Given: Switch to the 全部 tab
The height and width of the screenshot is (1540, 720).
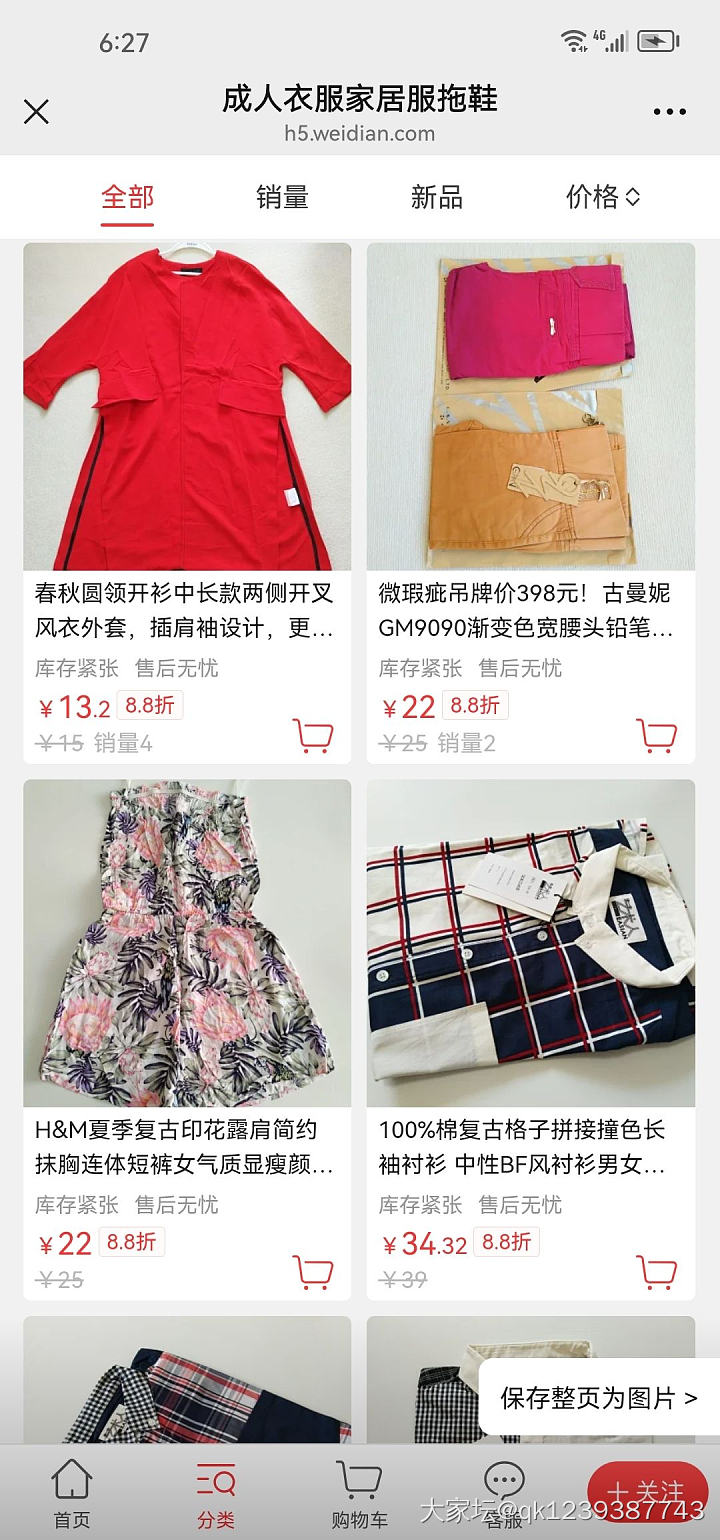Looking at the screenshot, I should 126,197.
